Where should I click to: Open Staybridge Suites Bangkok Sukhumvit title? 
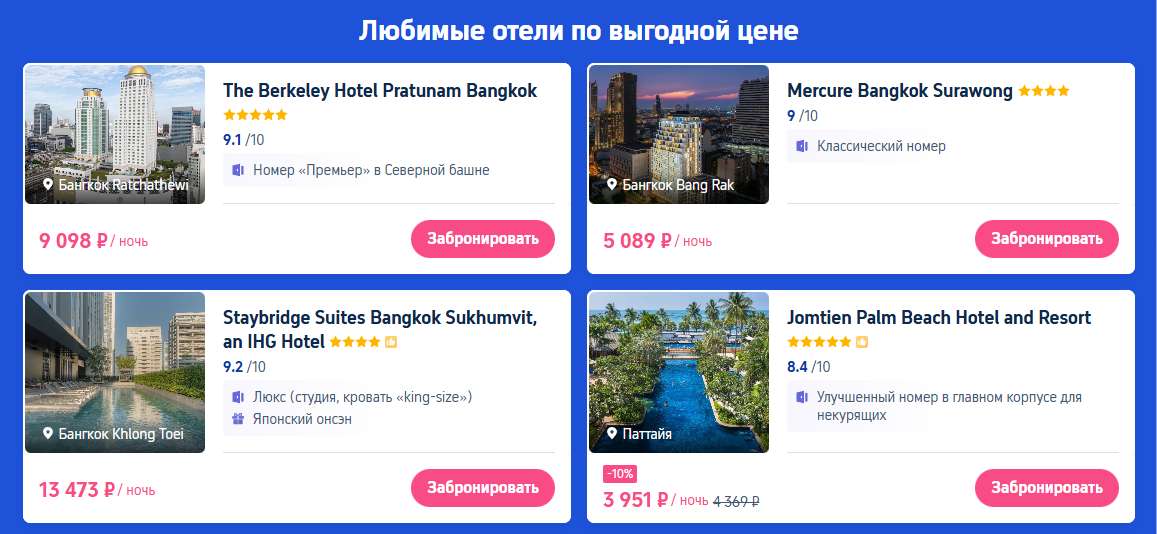point(380,318)
